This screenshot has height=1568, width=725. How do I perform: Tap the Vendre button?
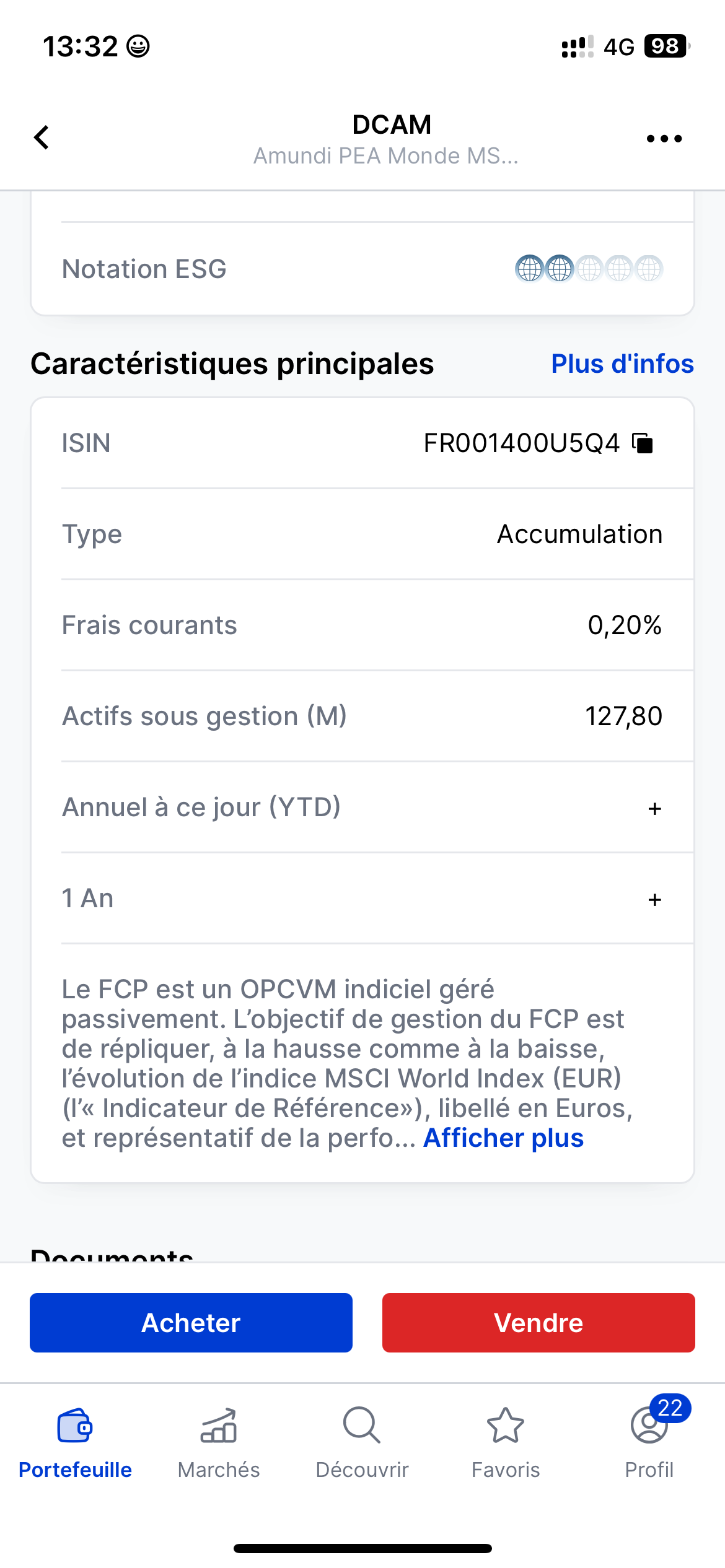(x=538, y=1323)
